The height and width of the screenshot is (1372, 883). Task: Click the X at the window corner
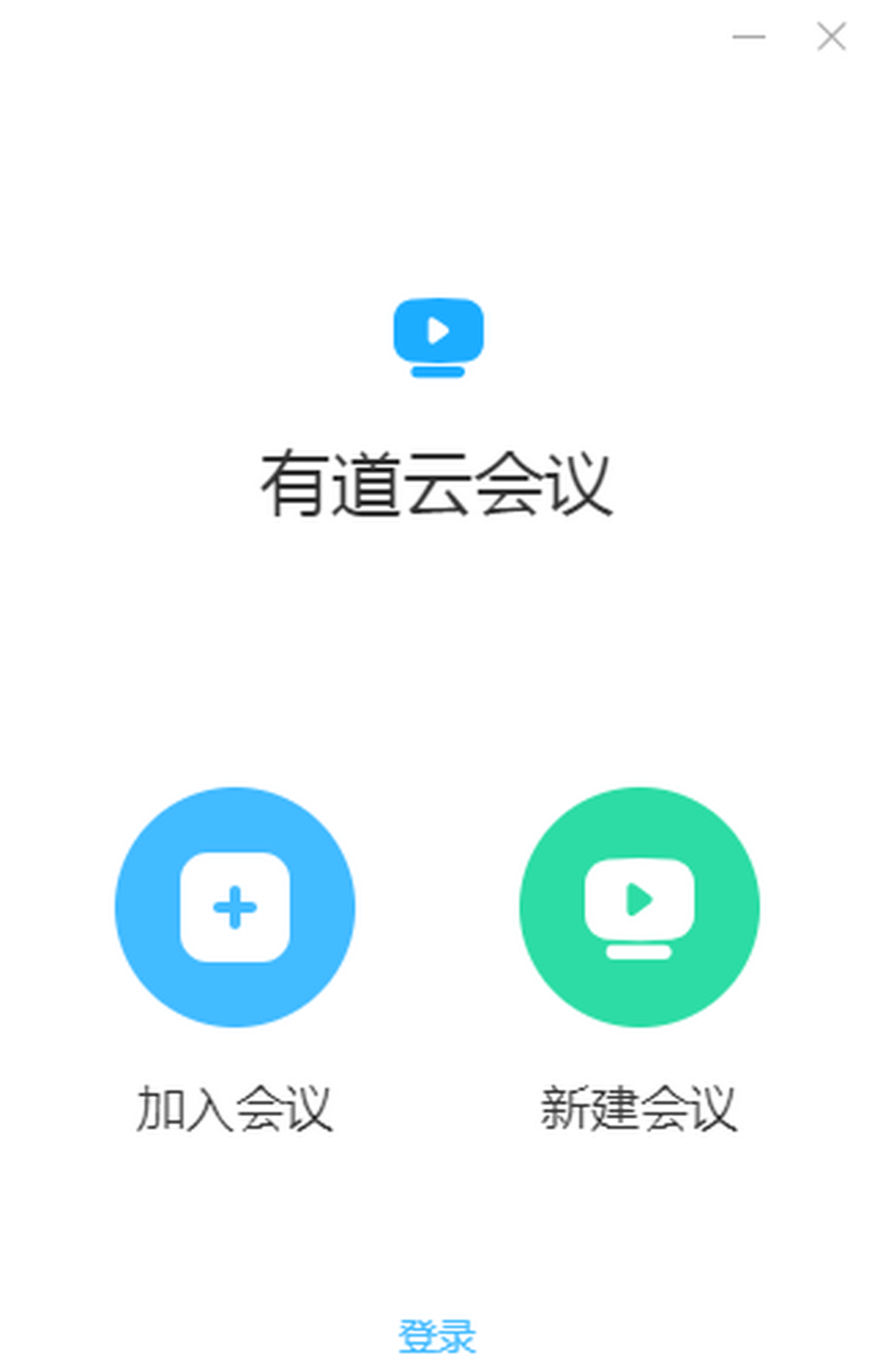click(x=831, y=38)
